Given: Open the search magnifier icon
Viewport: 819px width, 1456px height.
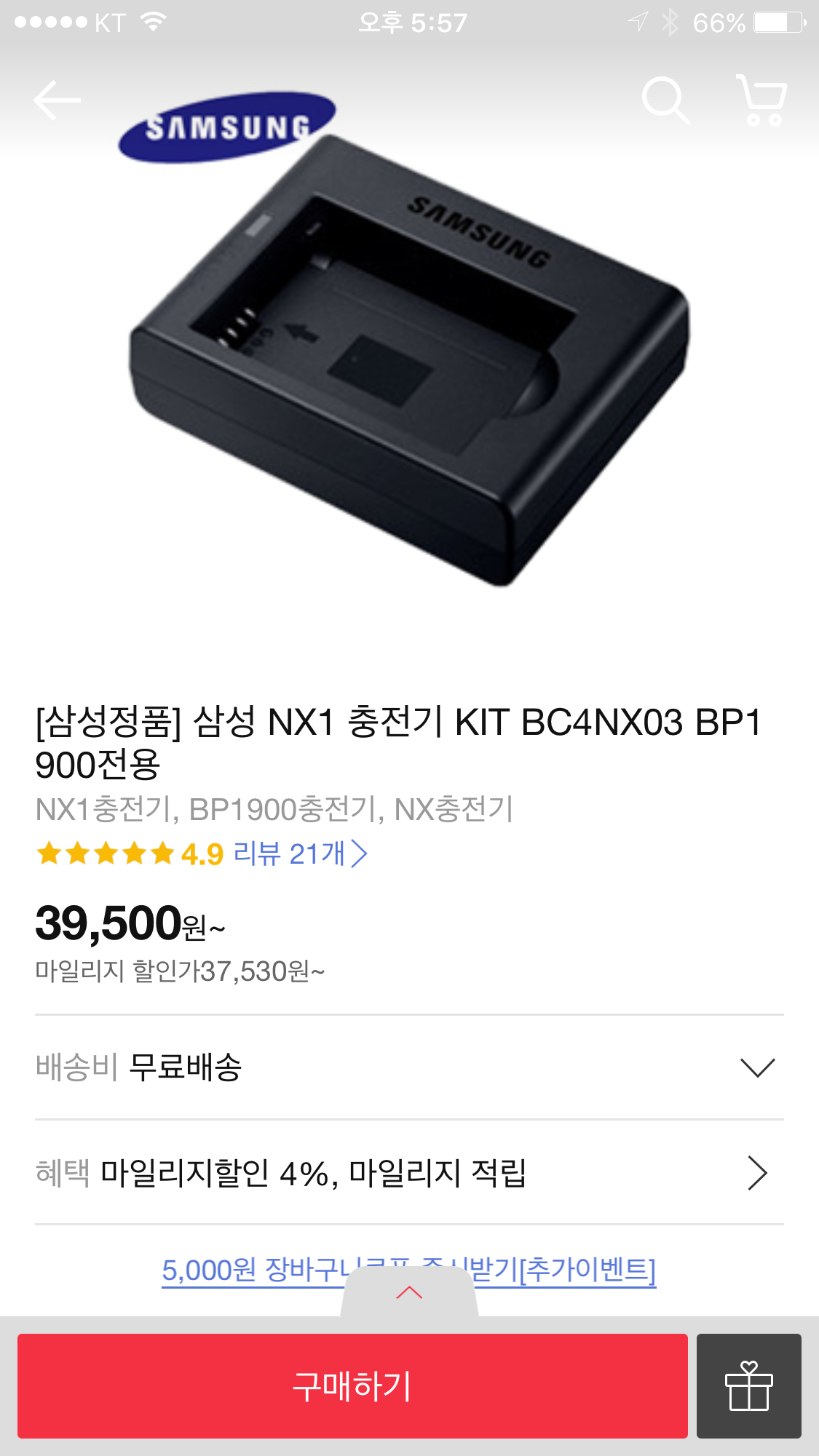Looking at the screenshot, I should 665,100.
